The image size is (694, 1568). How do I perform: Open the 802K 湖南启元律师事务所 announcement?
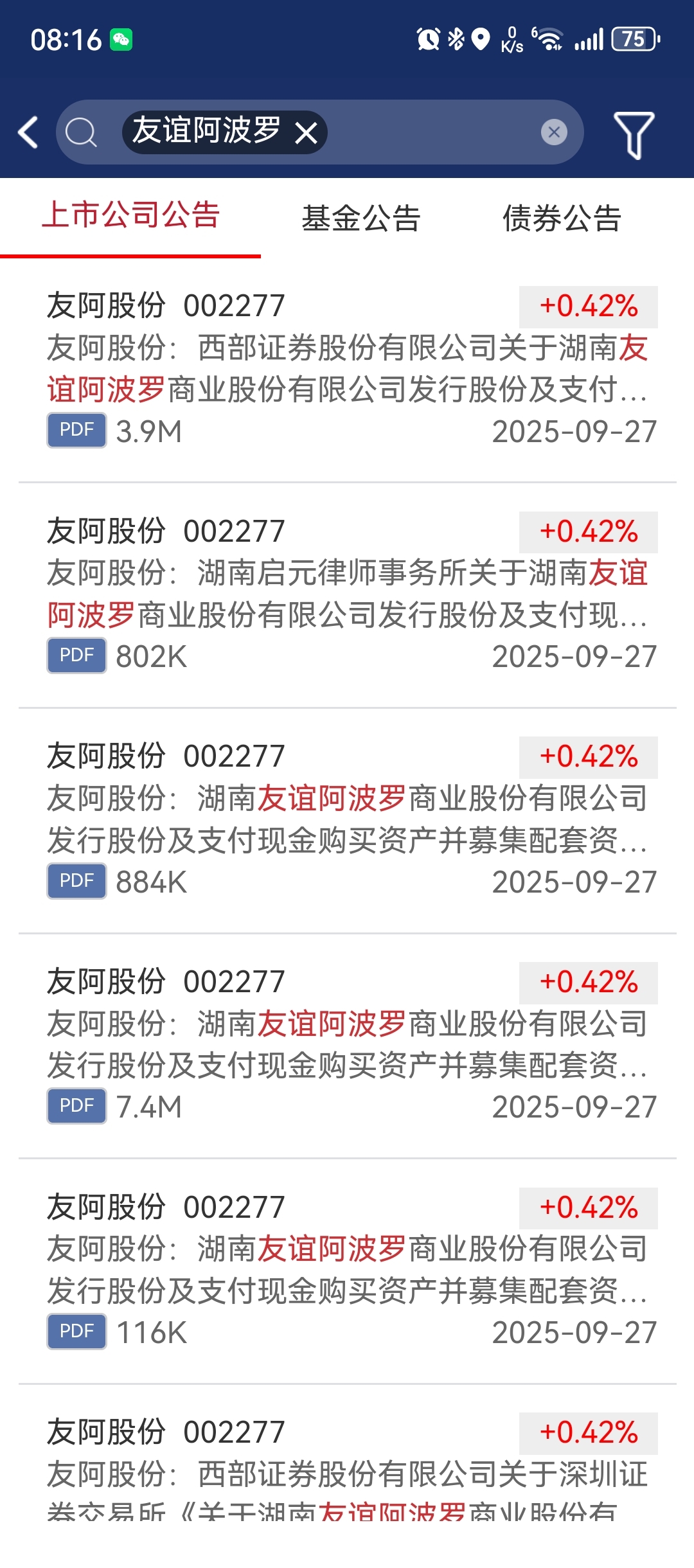347,594
